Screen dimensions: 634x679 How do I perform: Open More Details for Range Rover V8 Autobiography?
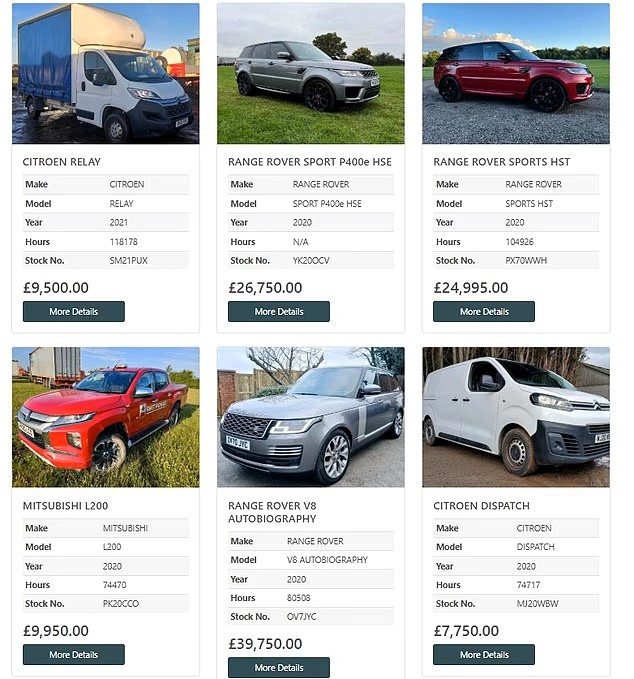point(279,667)
